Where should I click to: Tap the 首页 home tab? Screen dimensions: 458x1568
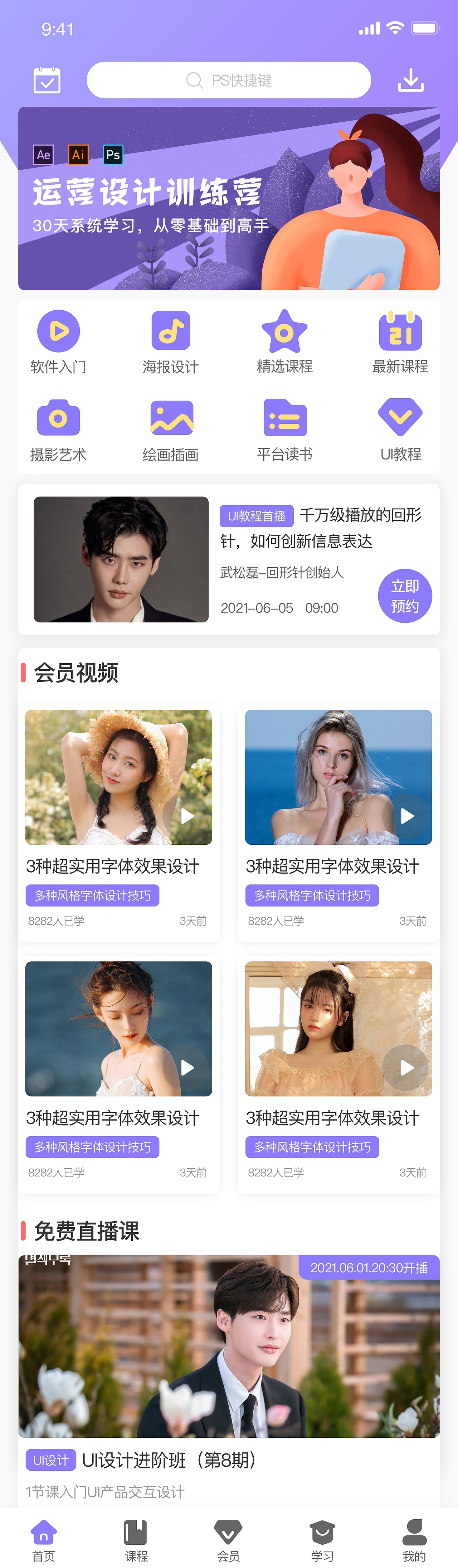pos(44,1540)
